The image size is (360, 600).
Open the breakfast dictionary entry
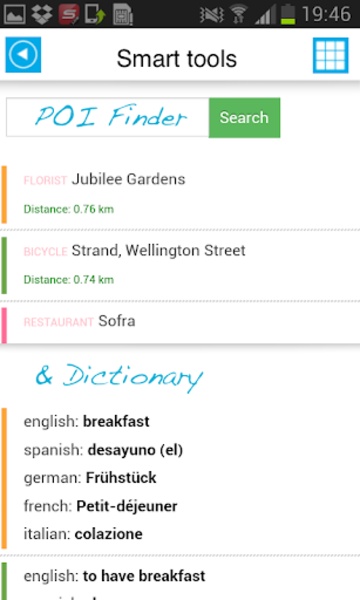point(180,478)
